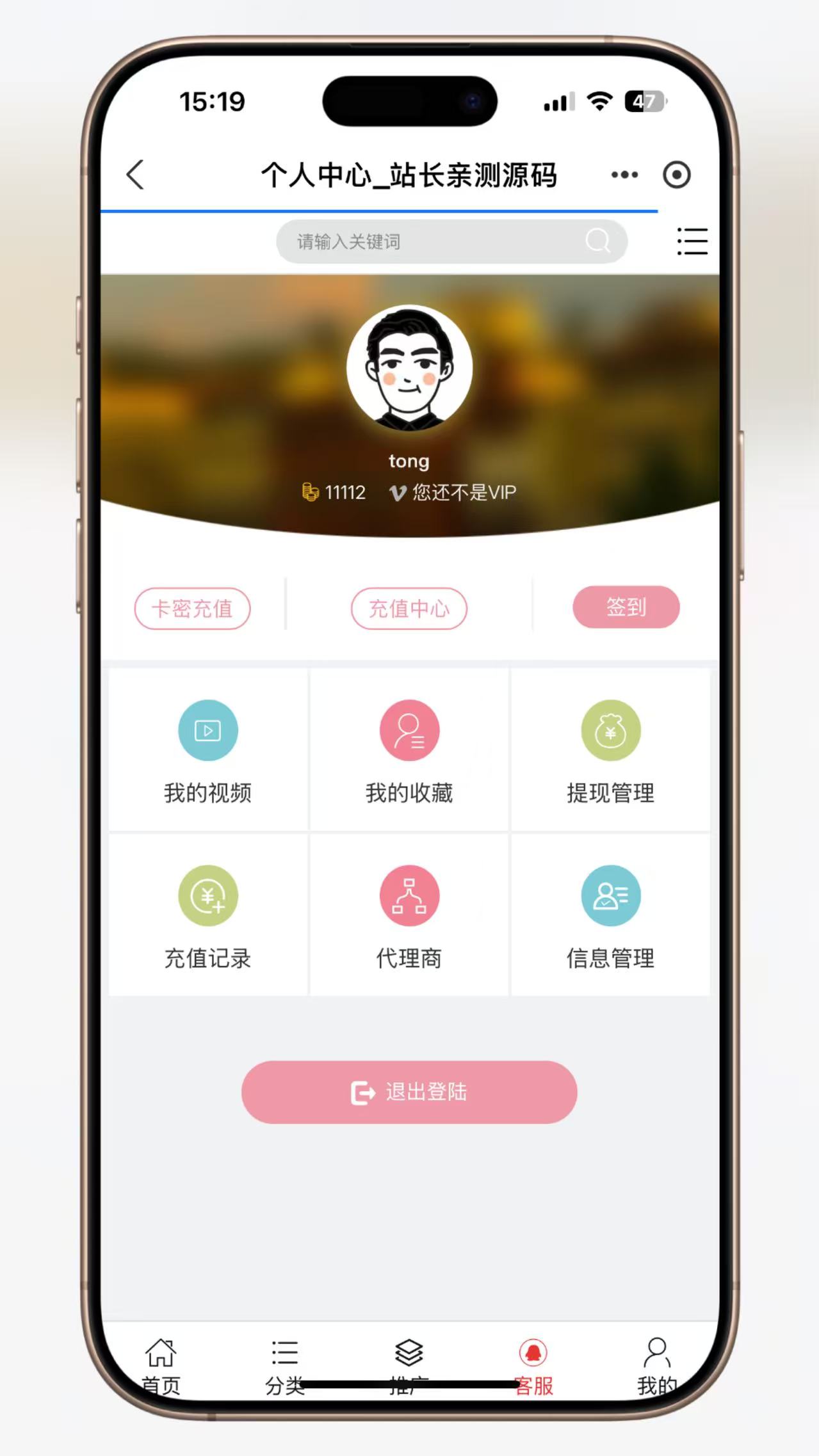Screen dimensions: 819x1456
Task: Open 我的收藏 favorites
Action: (x=409, y=750)
